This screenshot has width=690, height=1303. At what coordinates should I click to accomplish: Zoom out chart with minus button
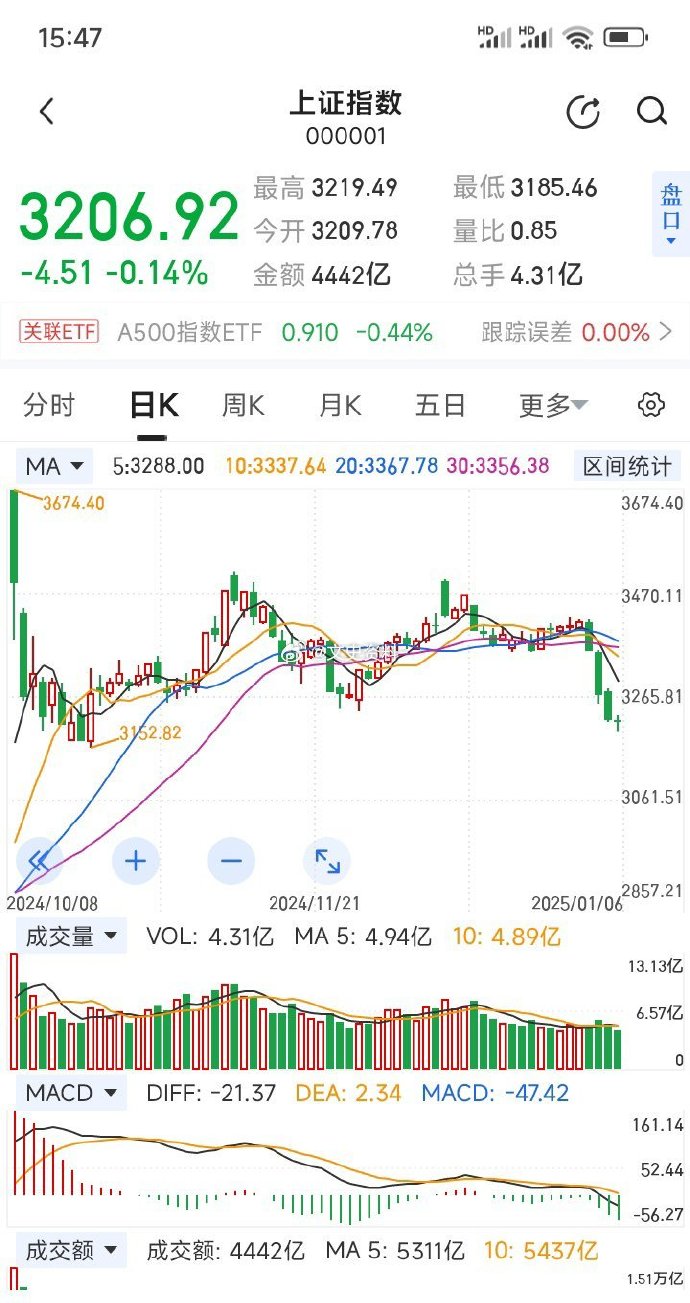pyautogui.click(x=231, y=860)
